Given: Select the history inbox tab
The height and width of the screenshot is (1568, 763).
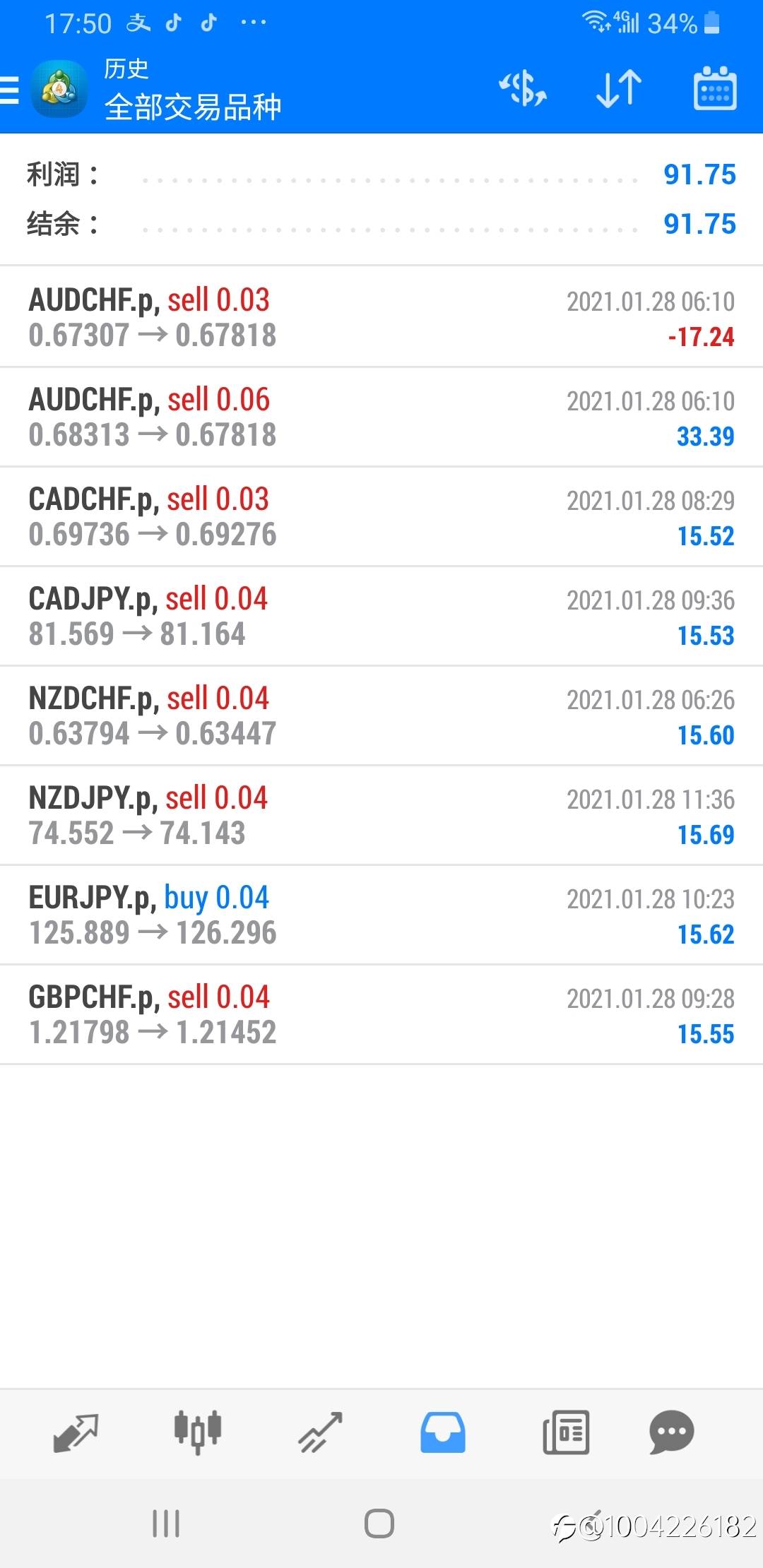Looking at the screenshot, I should [x=443, y=1432].
